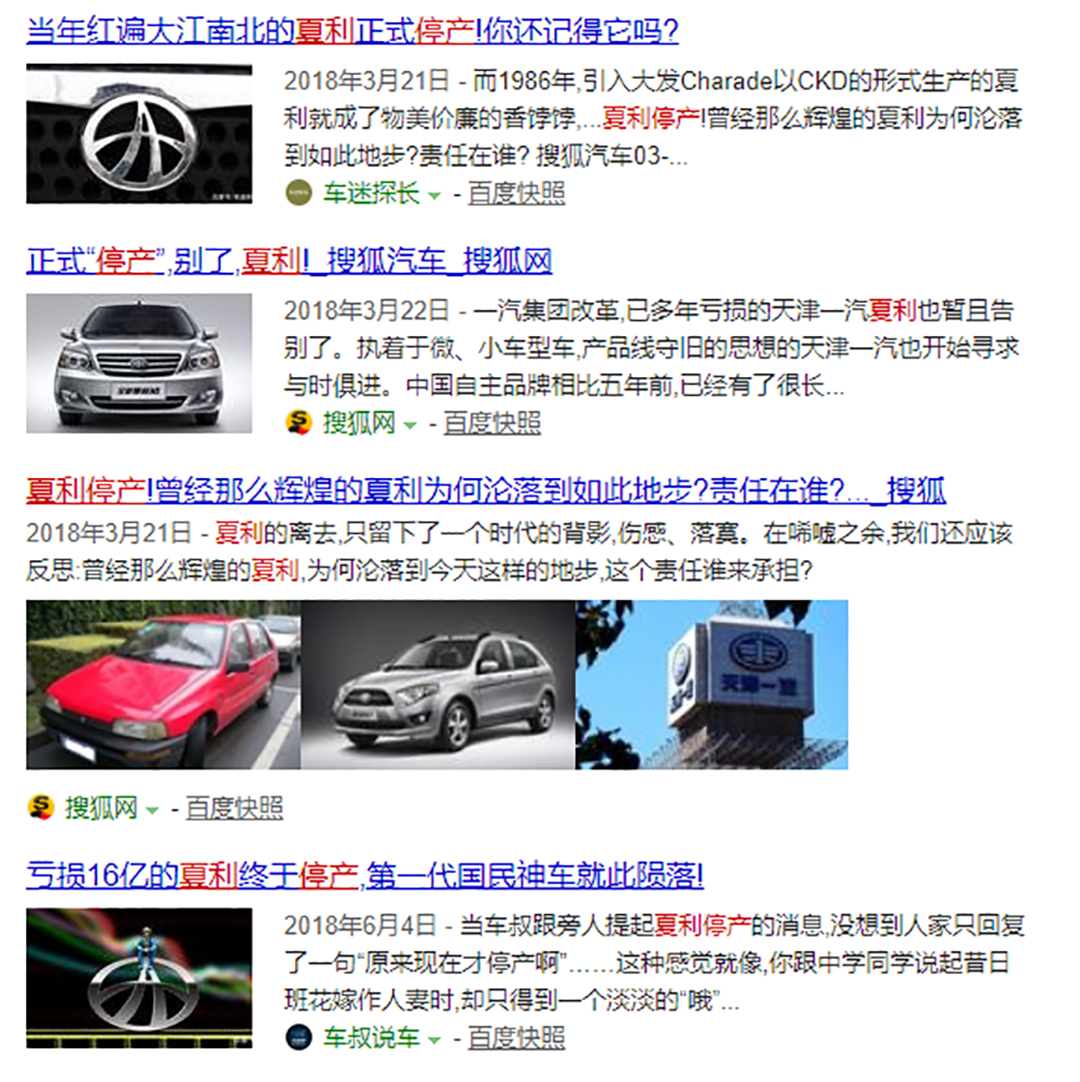This screenshot has width=1080, height=1082.
Task: Open the 天津一汽 building sign picture
Action: coord(711,685)
